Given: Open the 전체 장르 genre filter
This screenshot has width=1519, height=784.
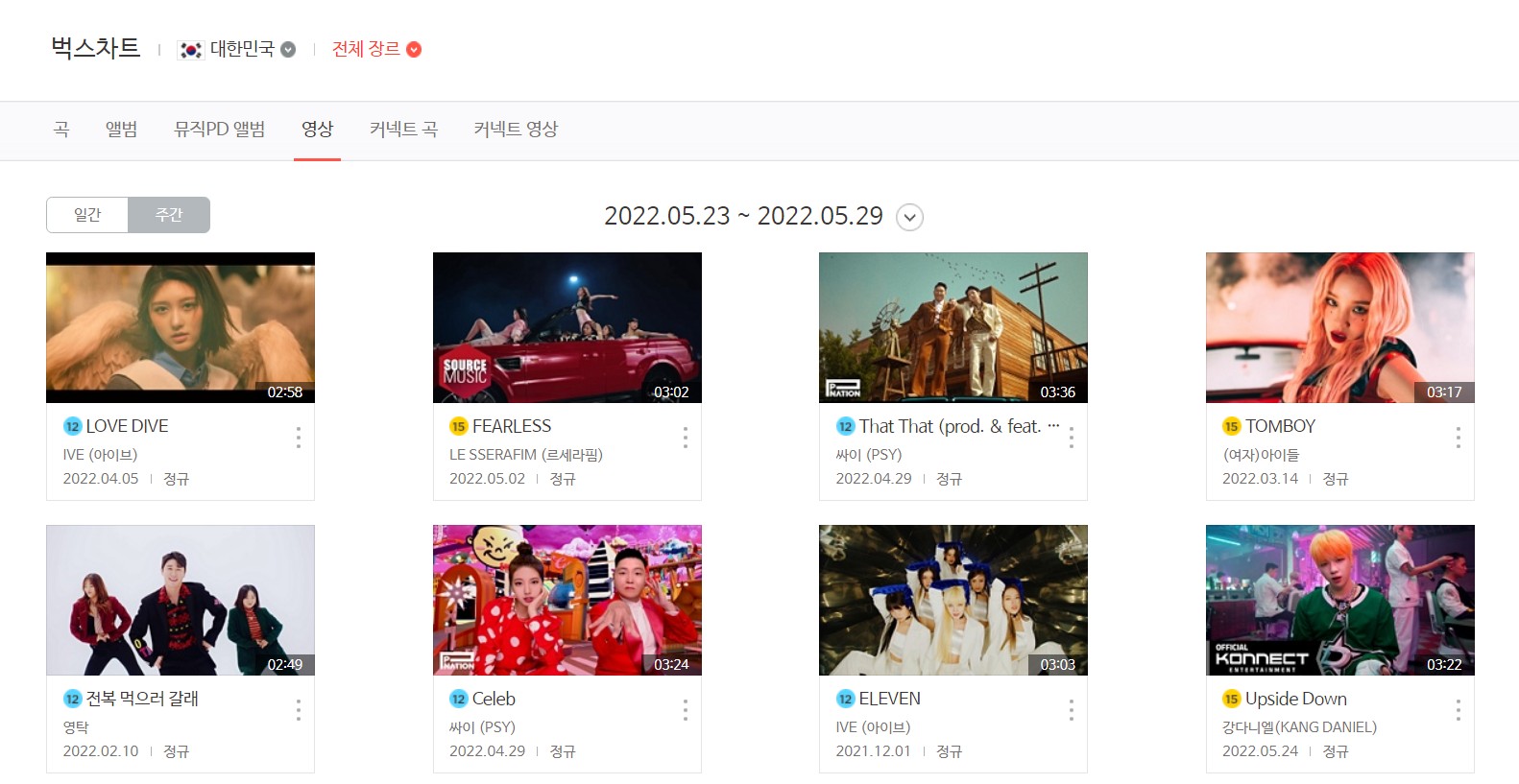Looking at the screenshot, I should [x=376, y=49].
